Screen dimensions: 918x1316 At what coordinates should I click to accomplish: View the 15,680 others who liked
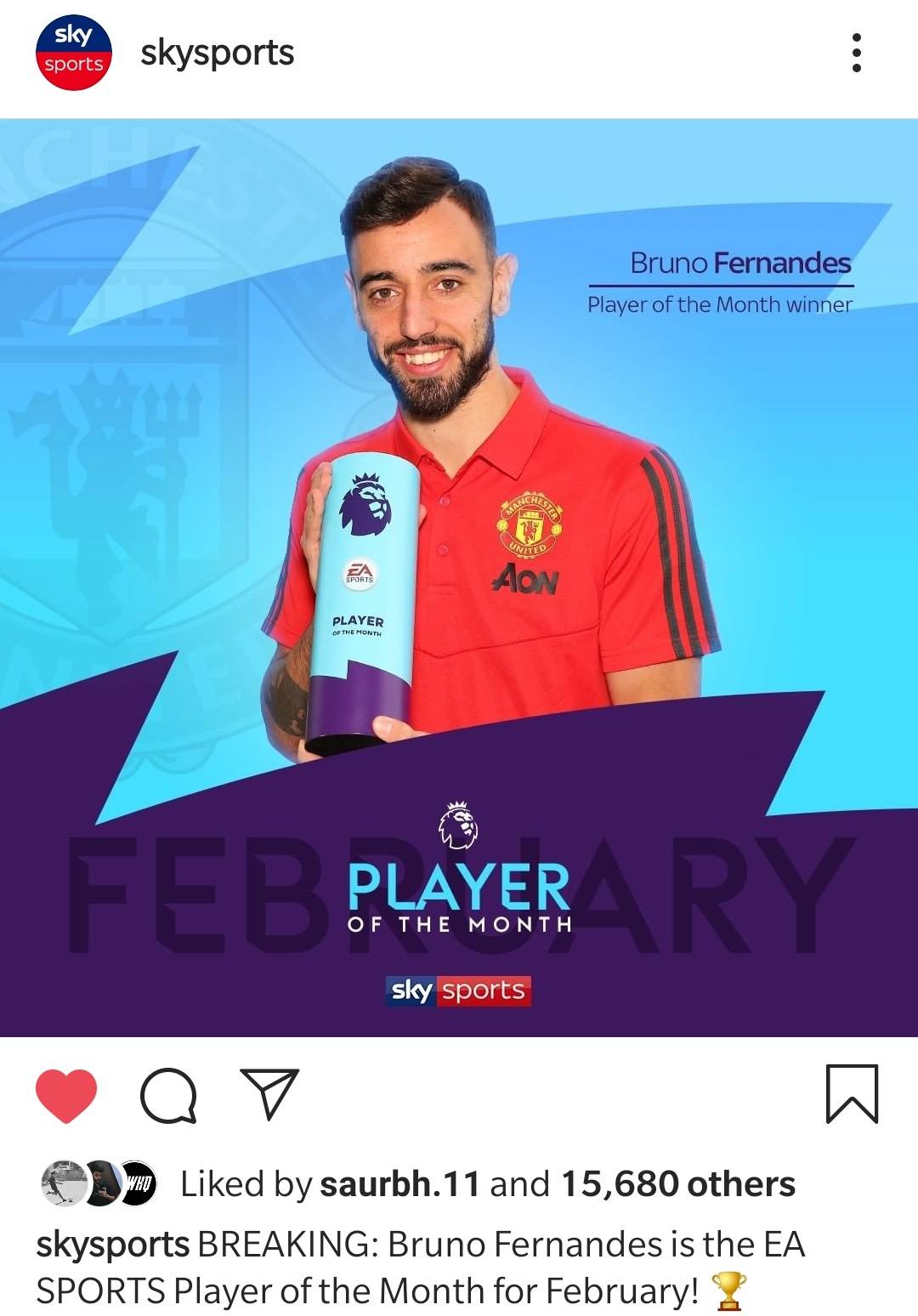[677, 1184]
